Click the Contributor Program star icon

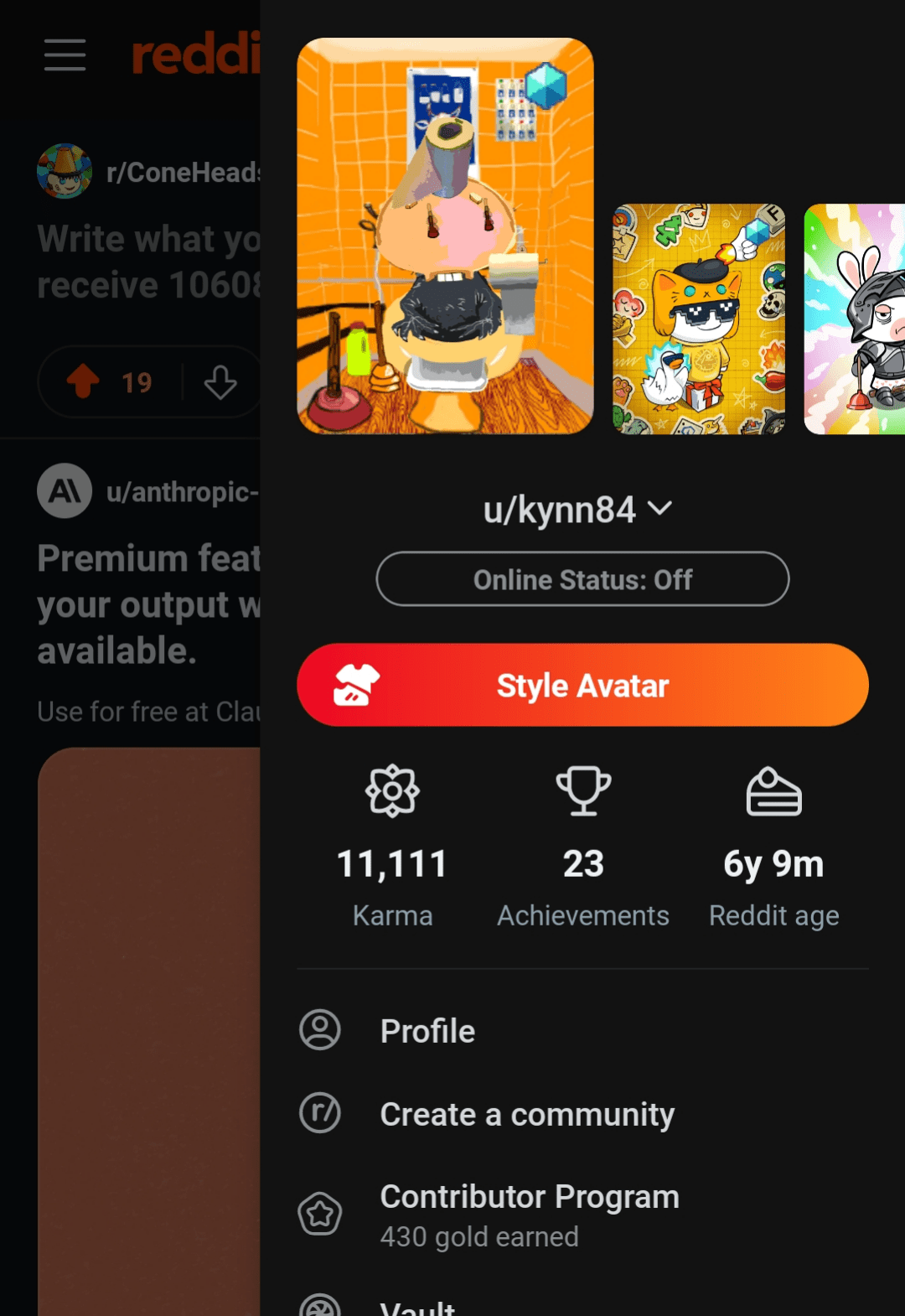(320, 1214)
